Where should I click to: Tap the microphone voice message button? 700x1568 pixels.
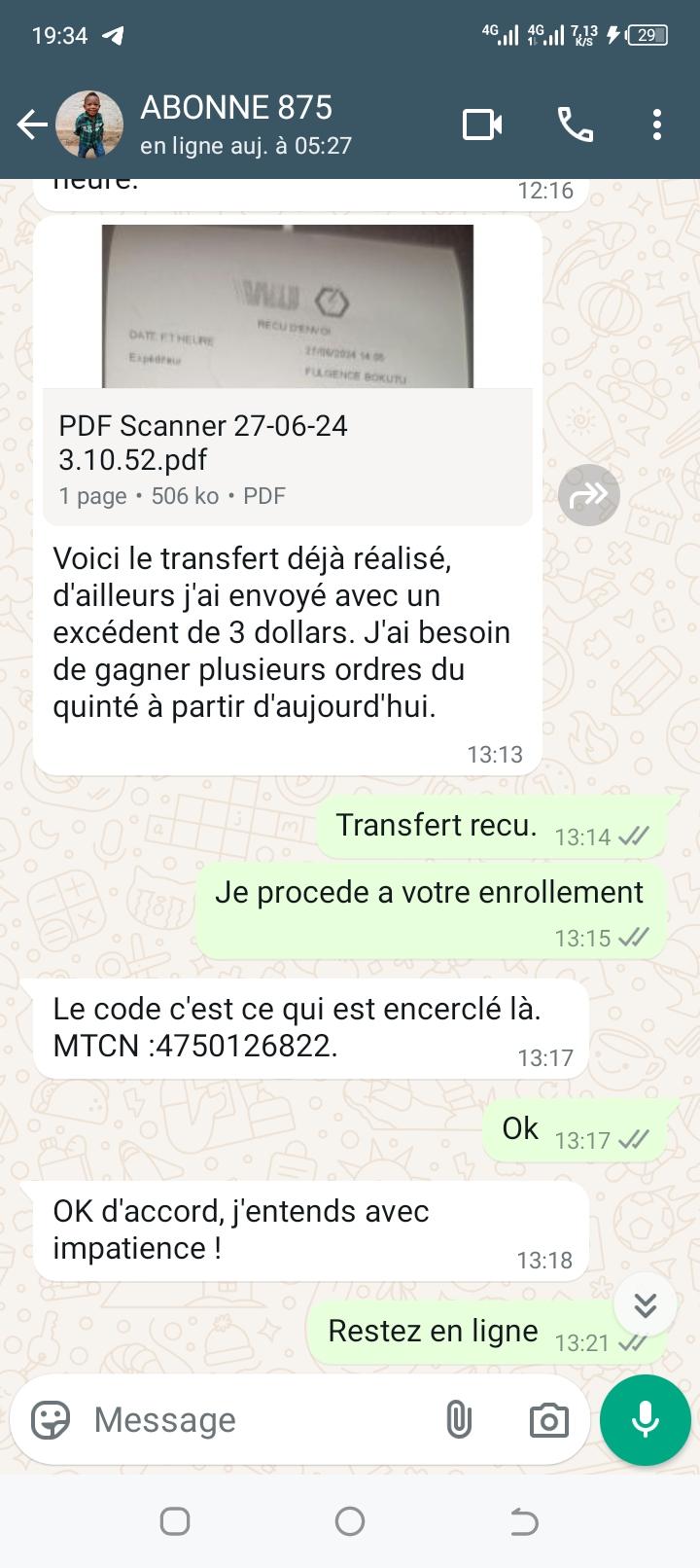(645, 1420)
